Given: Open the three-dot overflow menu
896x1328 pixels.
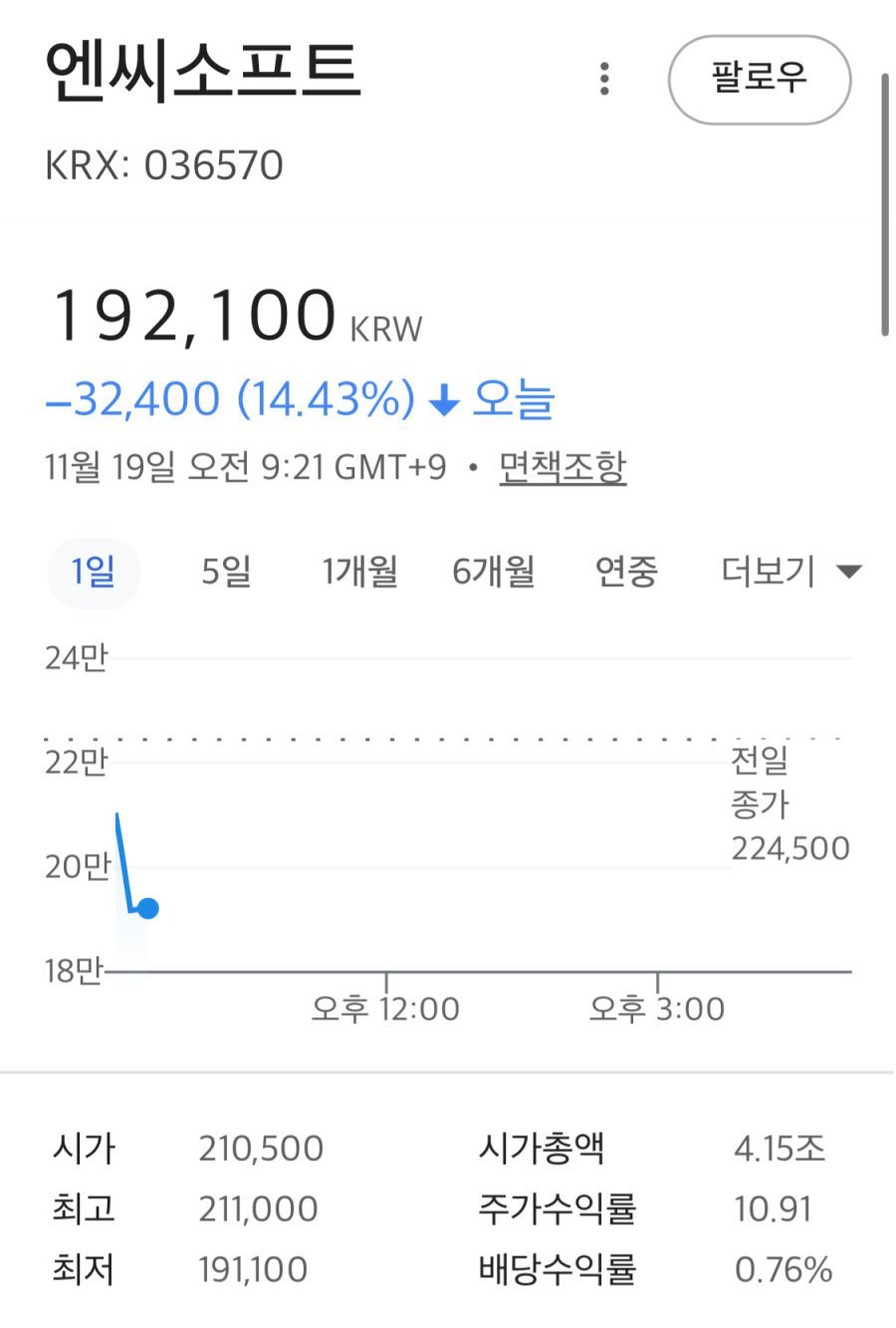Looking at the screenshot, I should [x=604, y=79].
